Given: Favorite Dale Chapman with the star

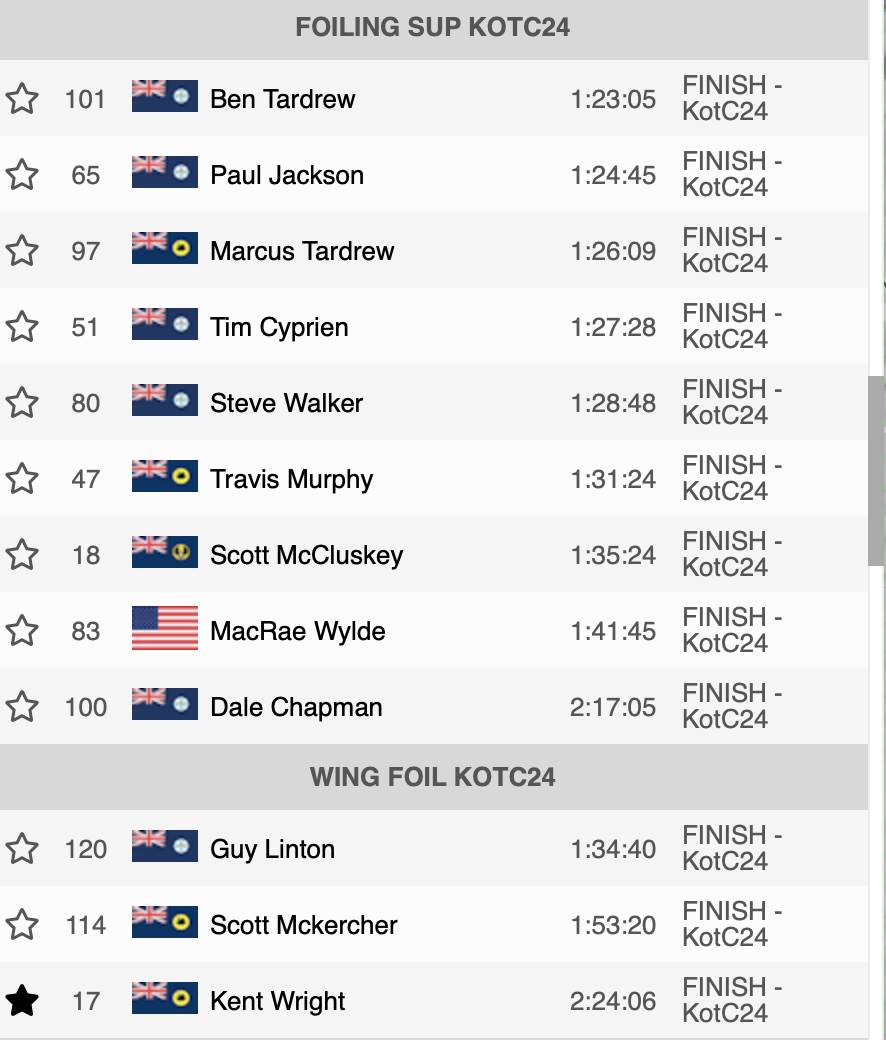Looking at the screenshot, I should [22, 707].
